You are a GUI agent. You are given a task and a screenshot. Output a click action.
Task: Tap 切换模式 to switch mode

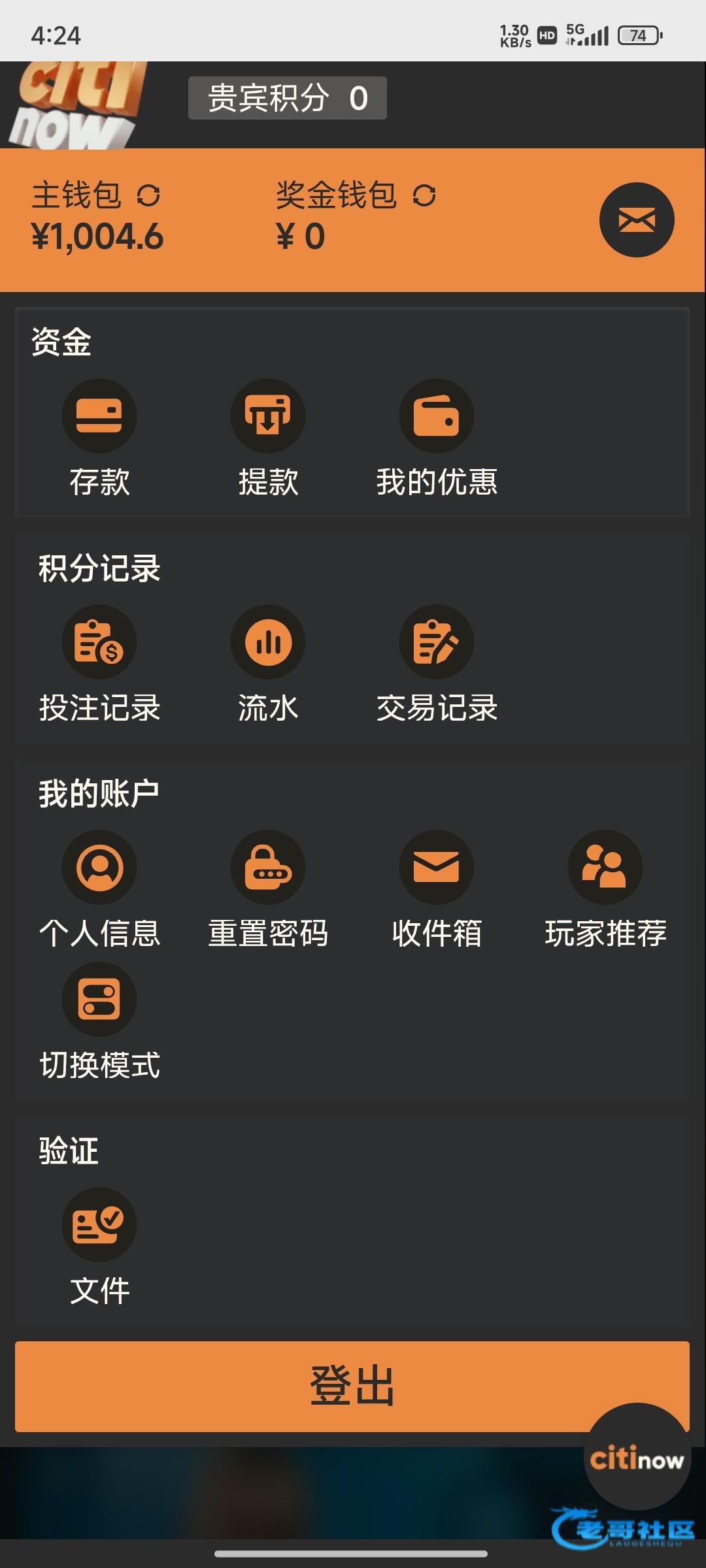(x=99, y=1000)
